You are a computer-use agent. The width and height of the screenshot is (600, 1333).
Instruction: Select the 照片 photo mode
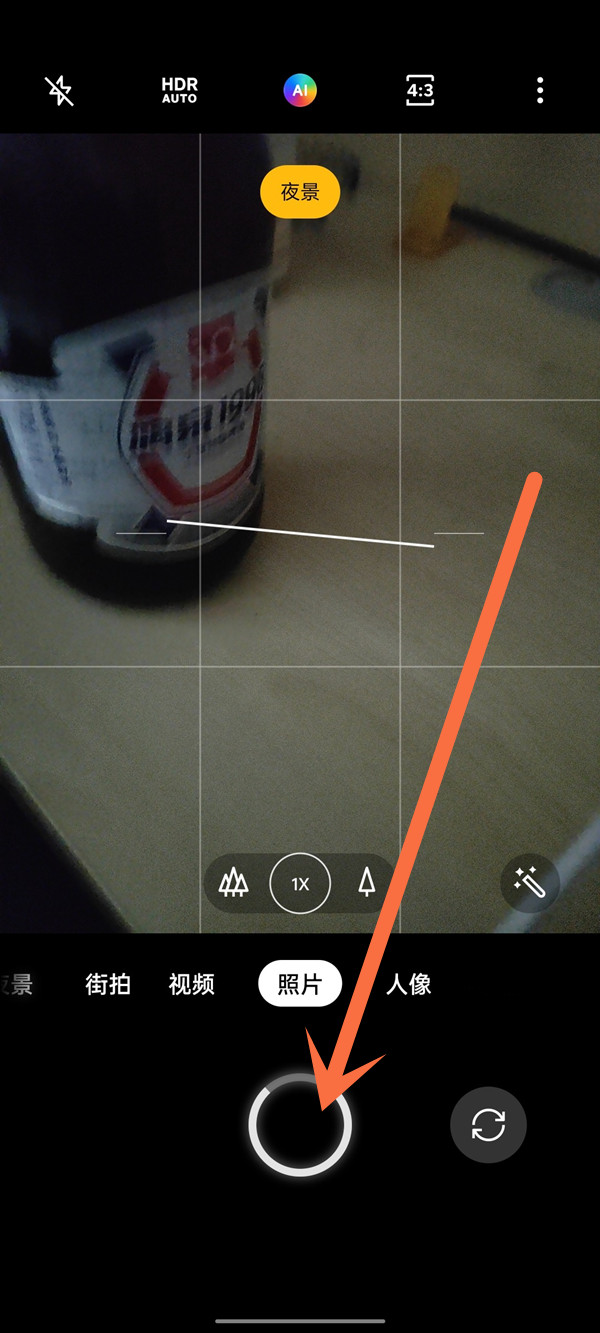(x=300, y=984)
